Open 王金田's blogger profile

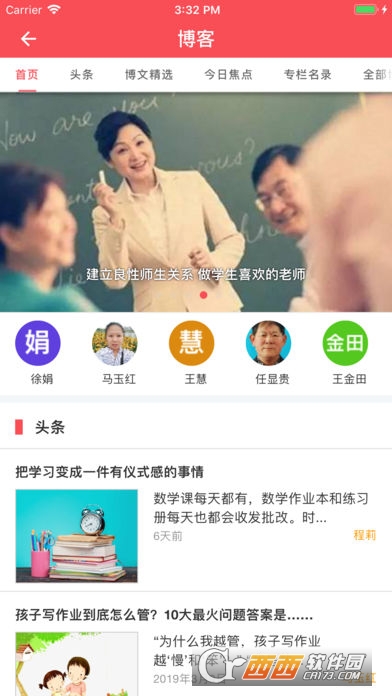click(x=345, y=352)
